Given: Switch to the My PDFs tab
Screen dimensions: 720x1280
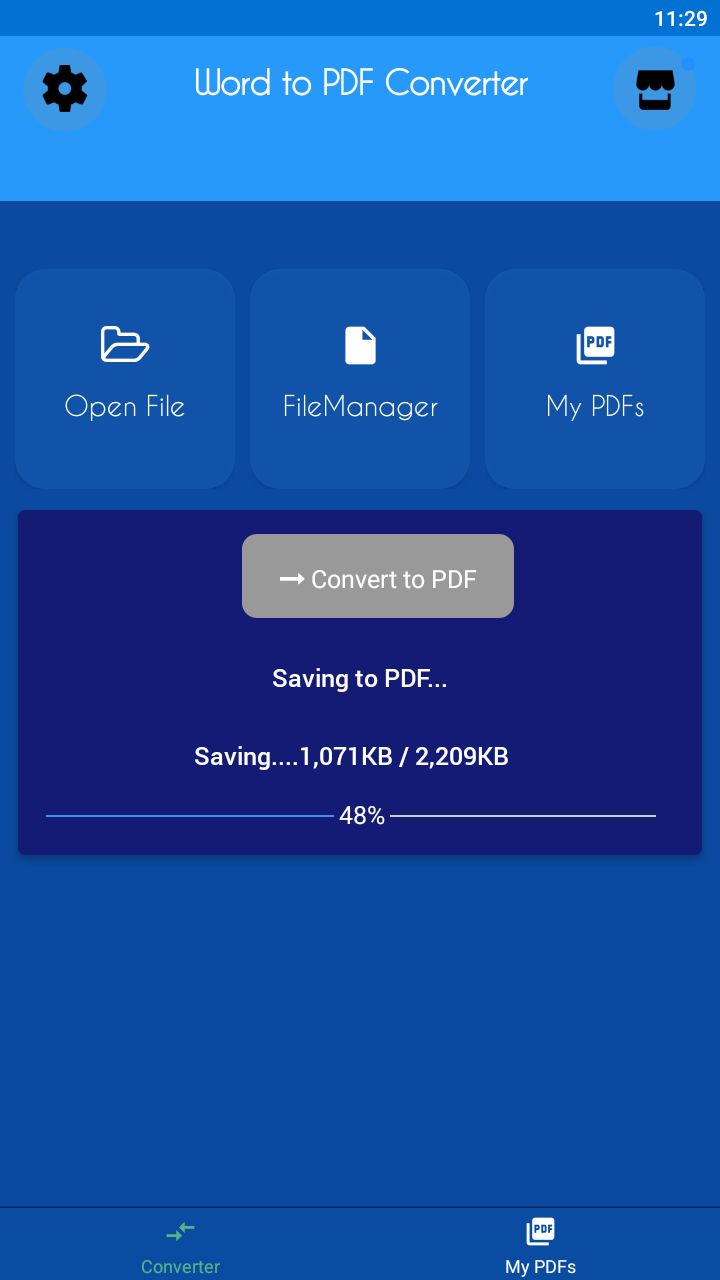Looking at the screenshot, I should [539, 1243].
